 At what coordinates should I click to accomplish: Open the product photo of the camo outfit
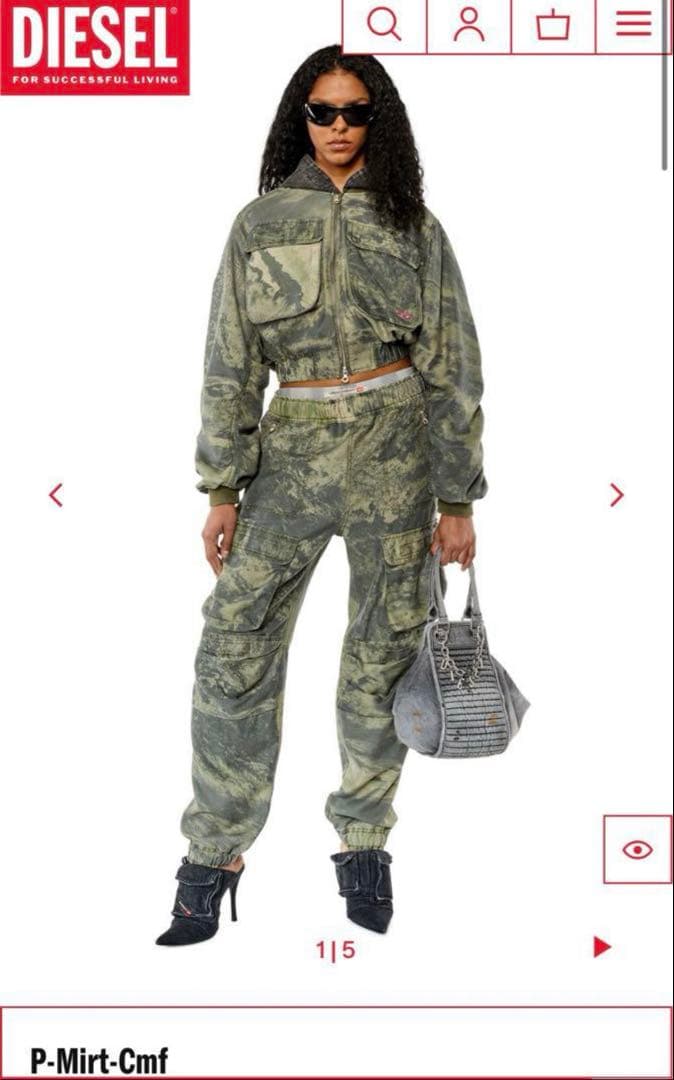[x=340, y=500]
